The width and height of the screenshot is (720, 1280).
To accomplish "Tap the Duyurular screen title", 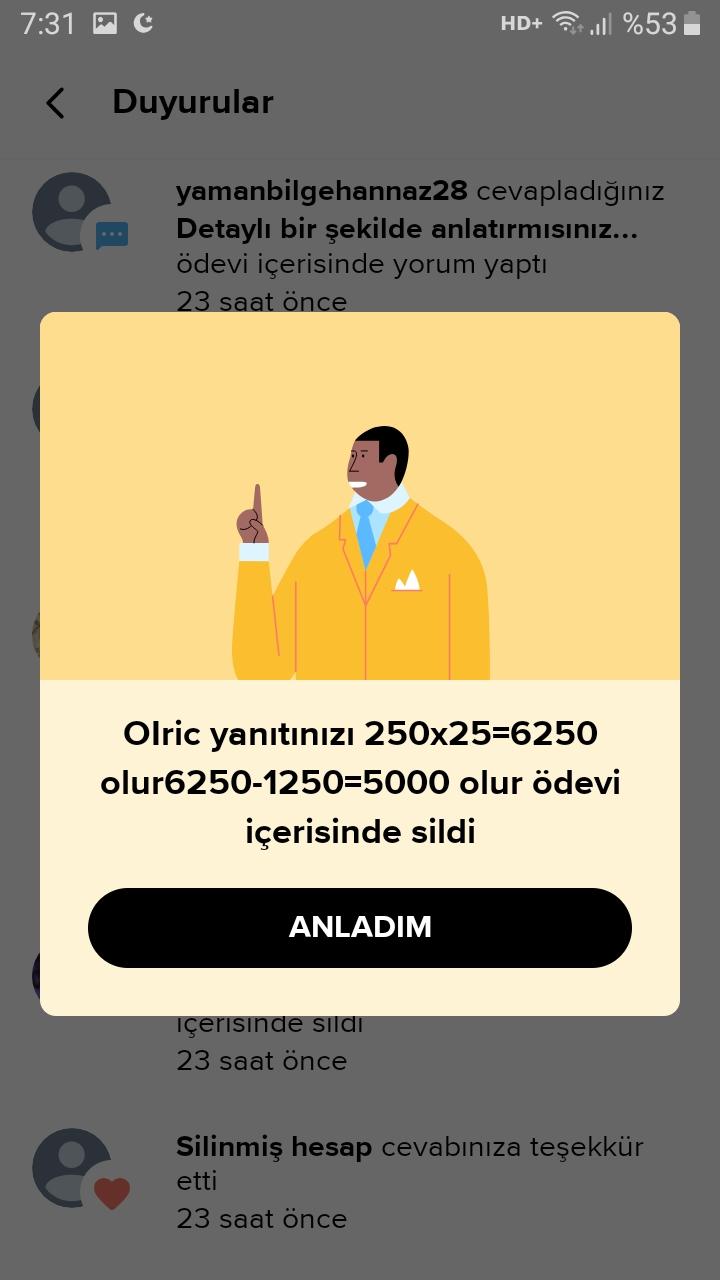I will [193, 101].
